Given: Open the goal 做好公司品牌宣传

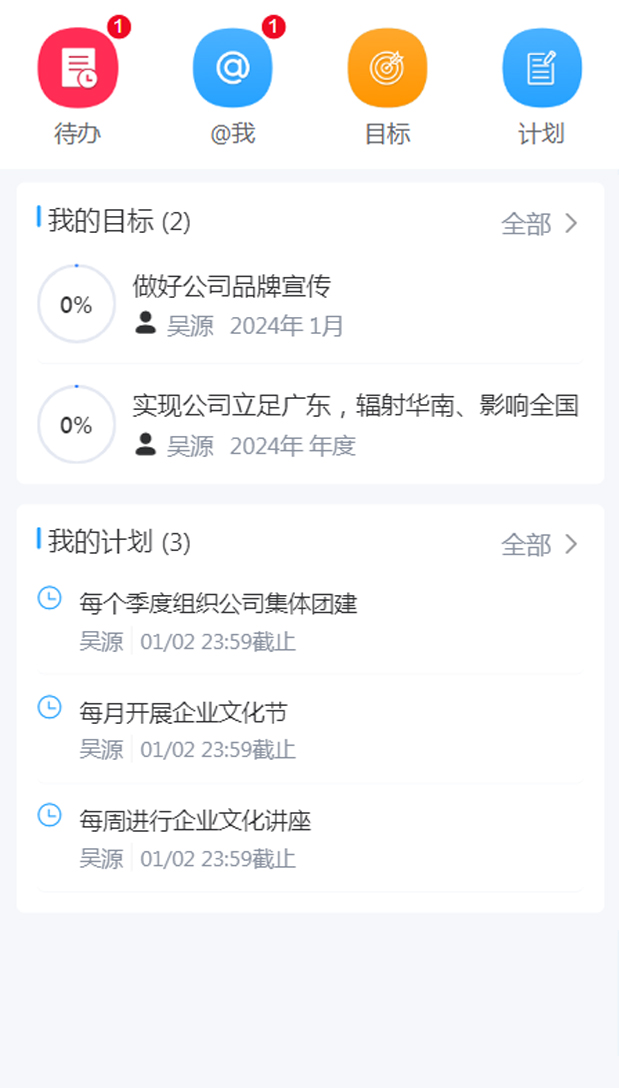Looking at the screenshot, I should tap(231, 287).
